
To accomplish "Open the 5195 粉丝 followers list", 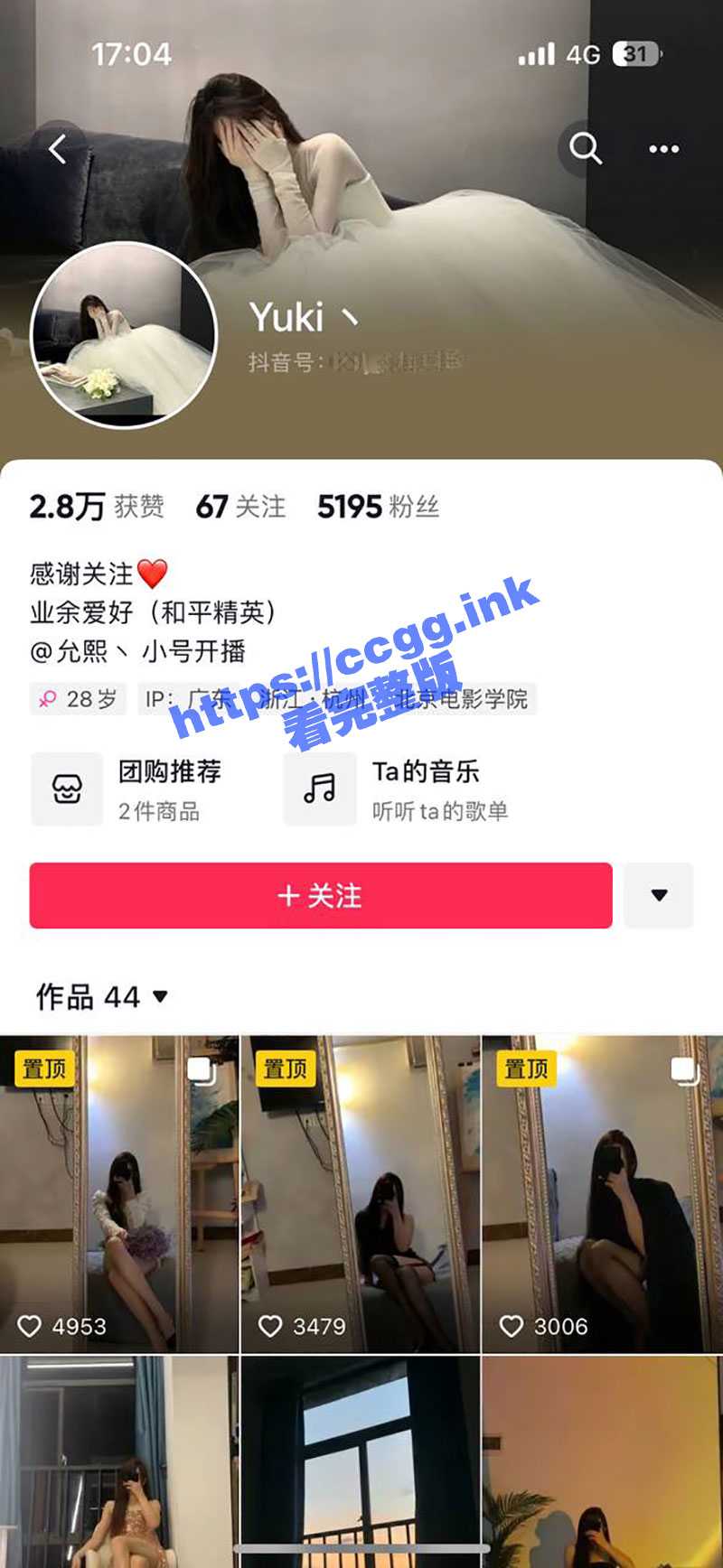I will click(378, 507).
